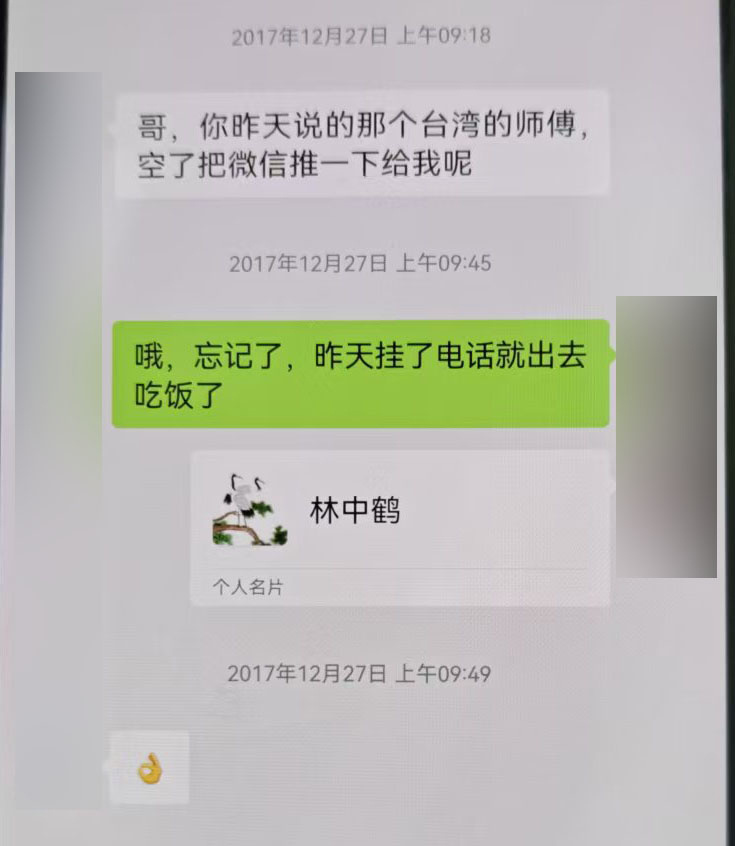The height and width of the screenshot is (846, 735).
Task: Open the contact card message bubble
Action: (x=400, y=530)
